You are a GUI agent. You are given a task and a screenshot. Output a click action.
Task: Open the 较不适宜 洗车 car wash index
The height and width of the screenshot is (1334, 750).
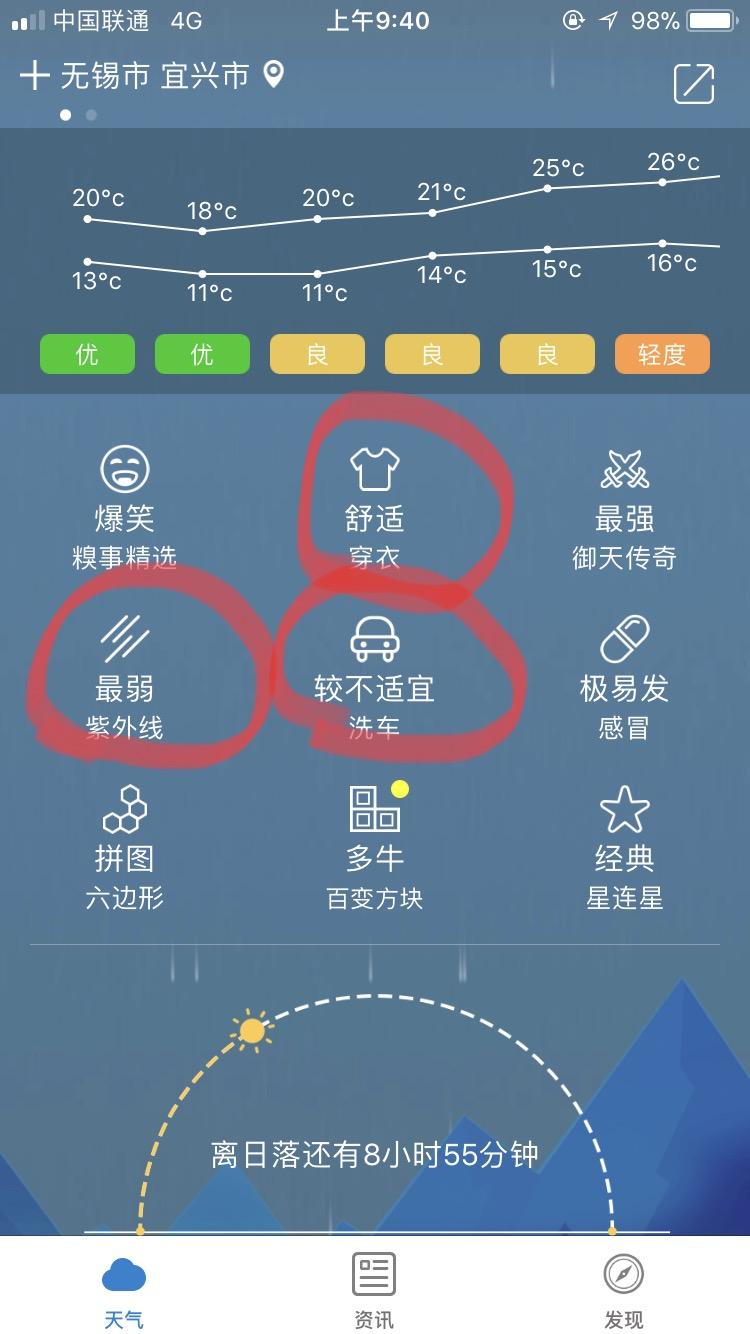(x=375, y=678)
